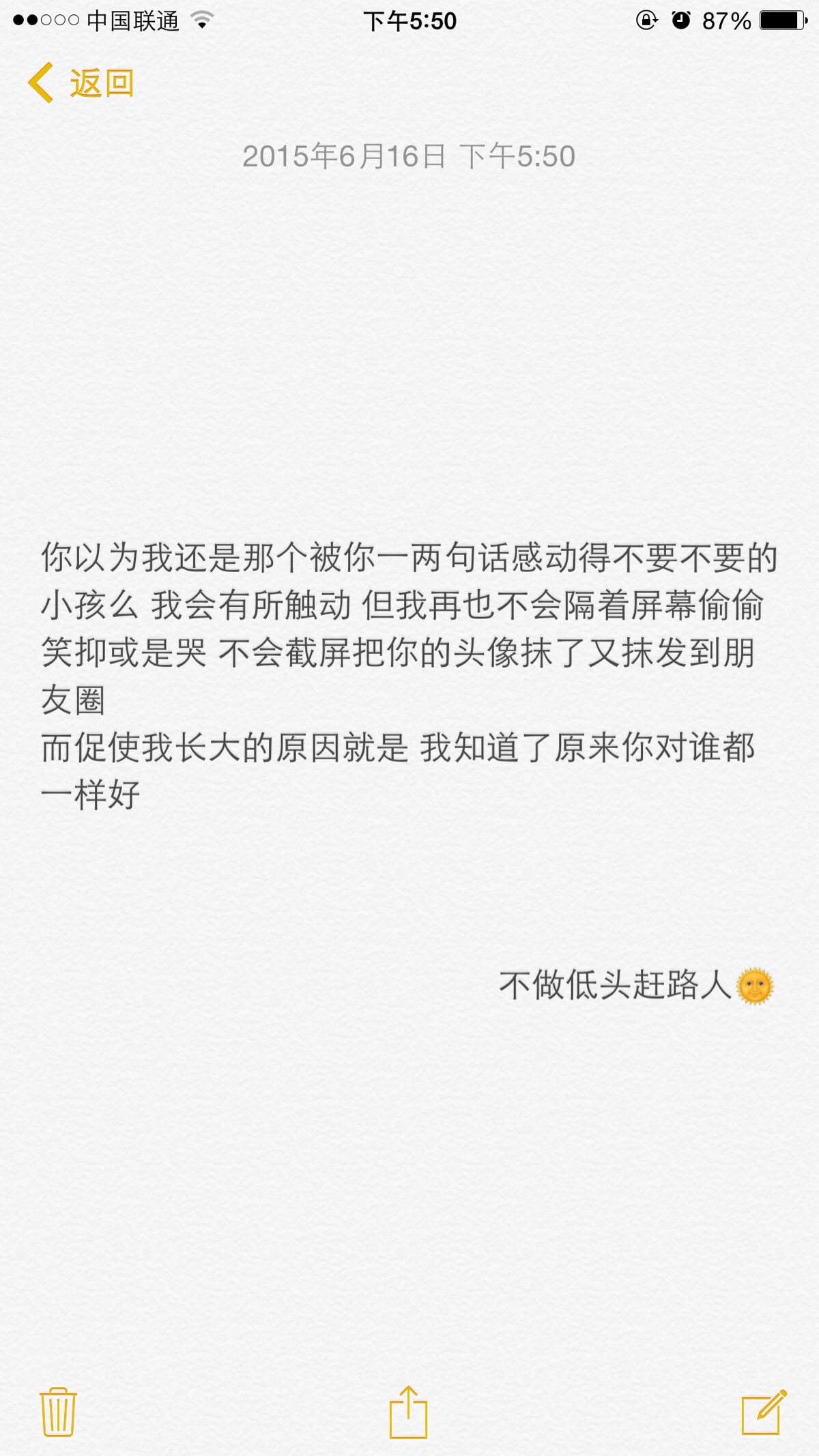Go back via the 返回 button

point(82,83)
